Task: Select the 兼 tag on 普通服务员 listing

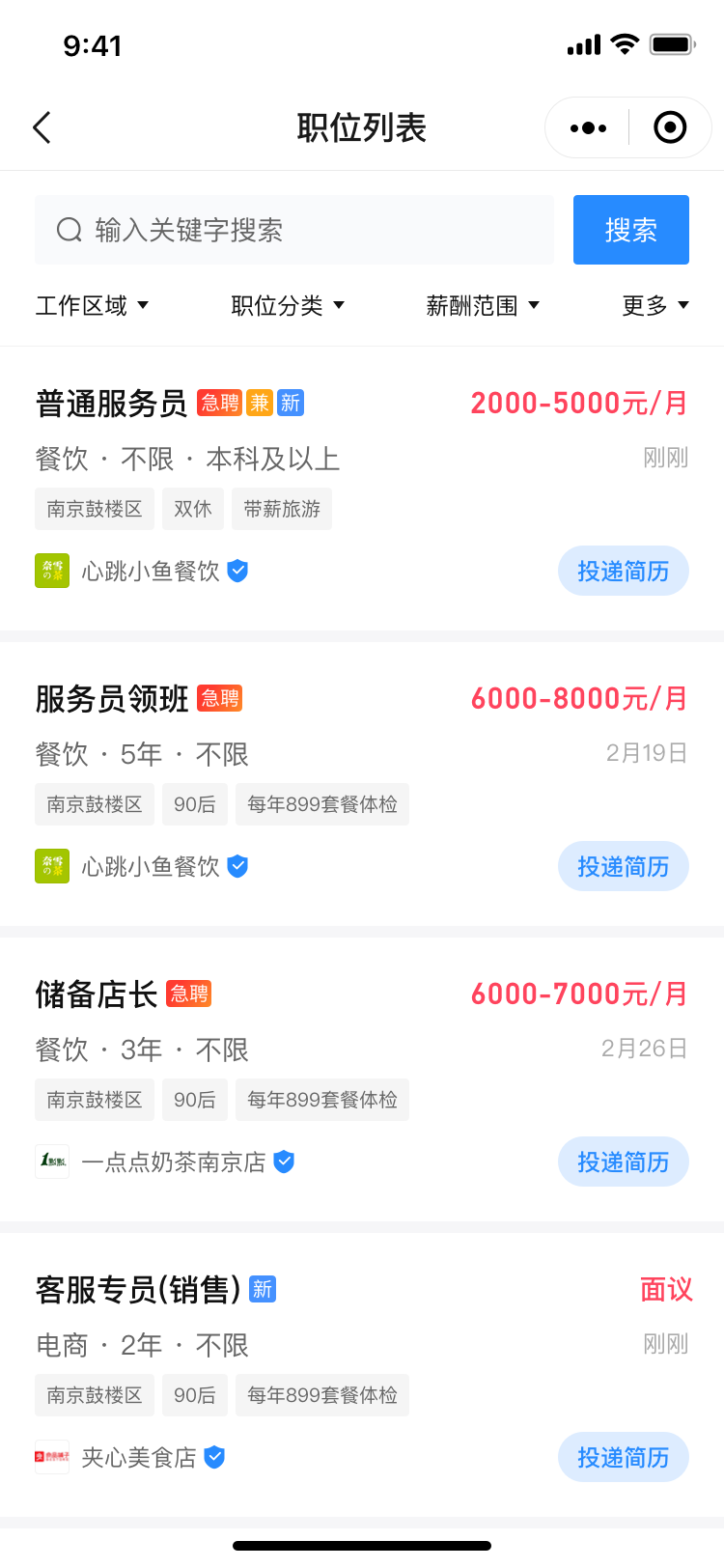Action: (258, 404)
